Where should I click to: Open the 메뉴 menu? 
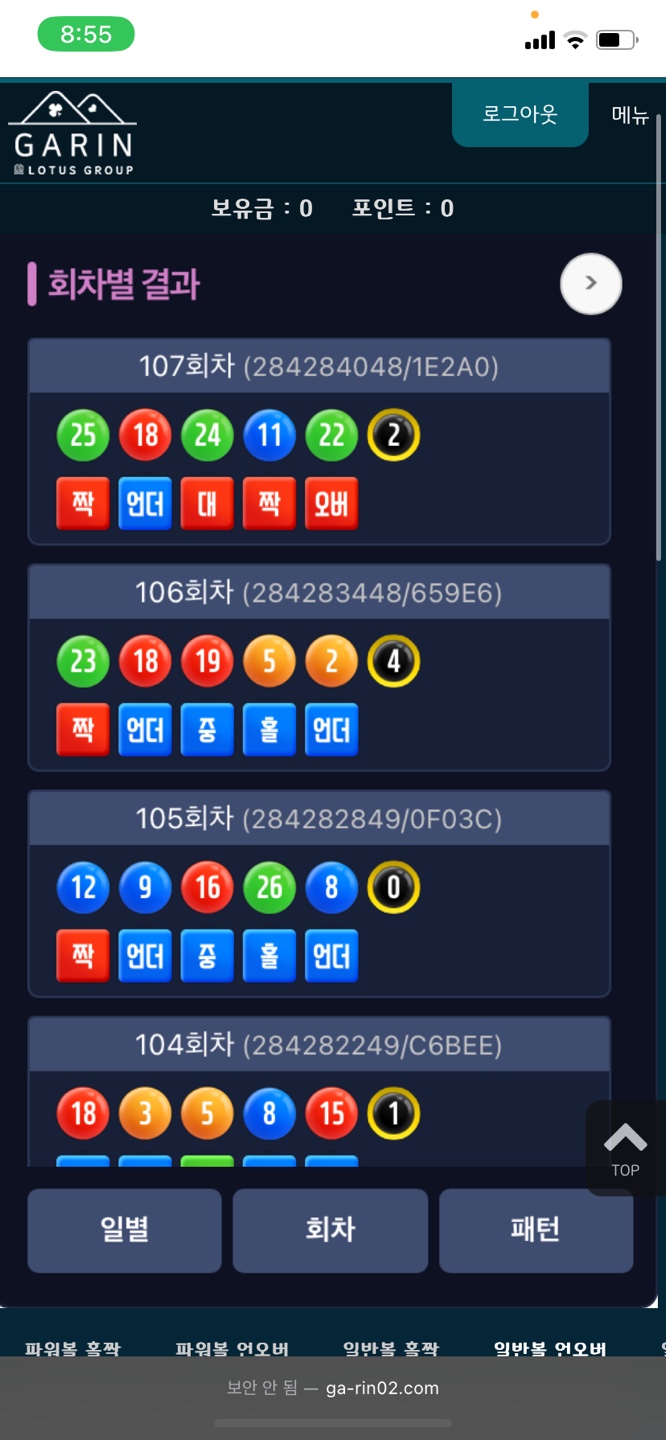coord(630,114)
